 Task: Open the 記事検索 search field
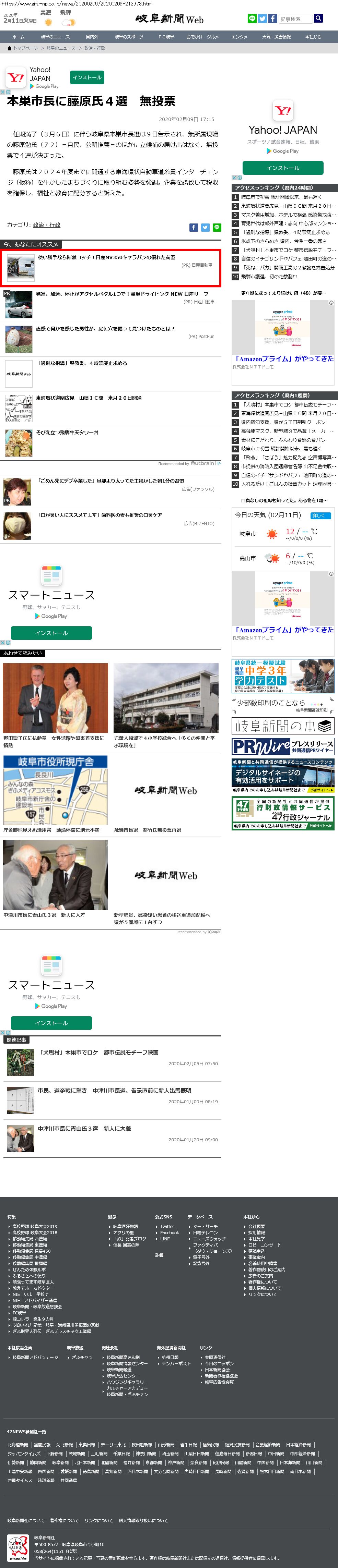[295, 19]
